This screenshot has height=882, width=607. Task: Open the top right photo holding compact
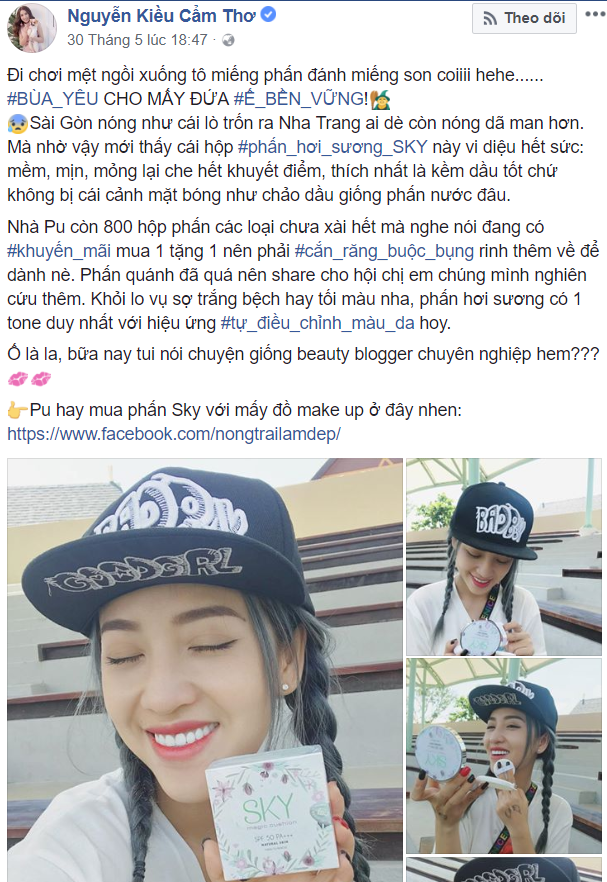pos(504,555)
